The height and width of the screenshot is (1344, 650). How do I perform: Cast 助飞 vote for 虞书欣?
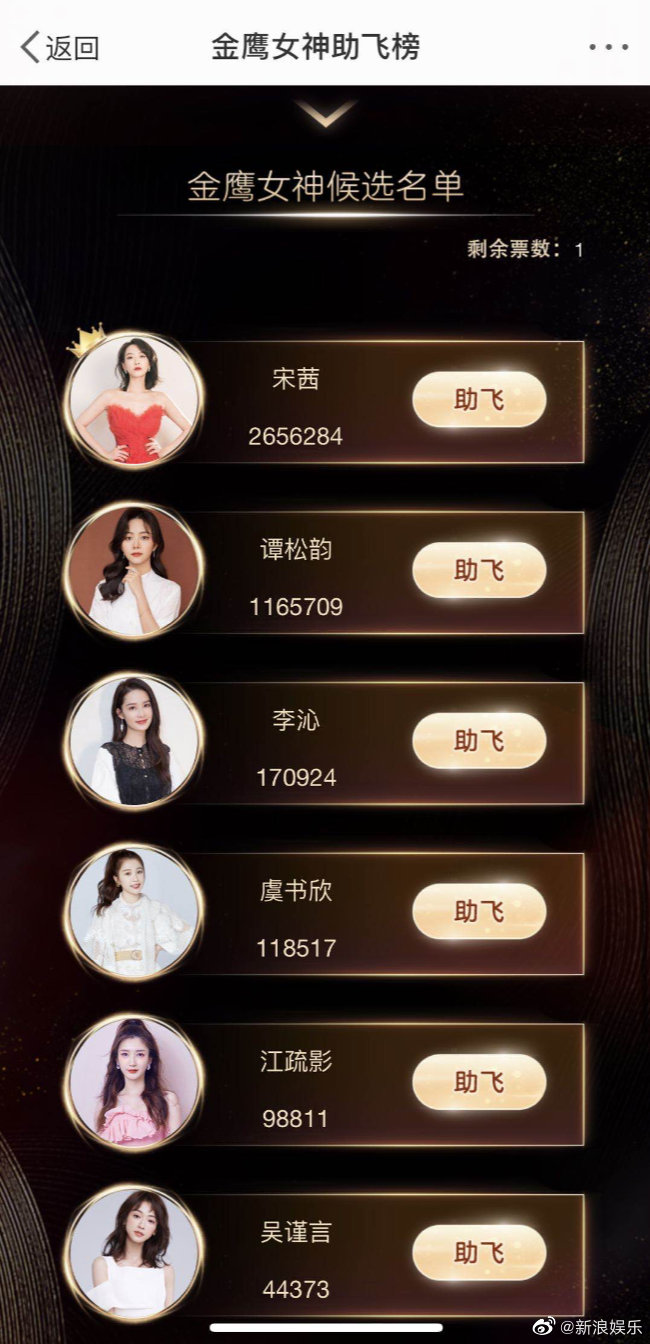pyautogui.click(x=479, y=911)
